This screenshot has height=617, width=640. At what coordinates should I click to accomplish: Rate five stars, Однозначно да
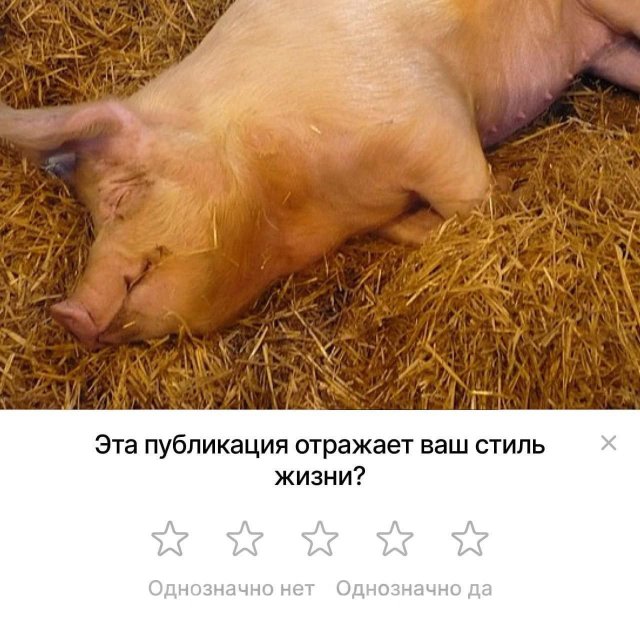[469, 539]
